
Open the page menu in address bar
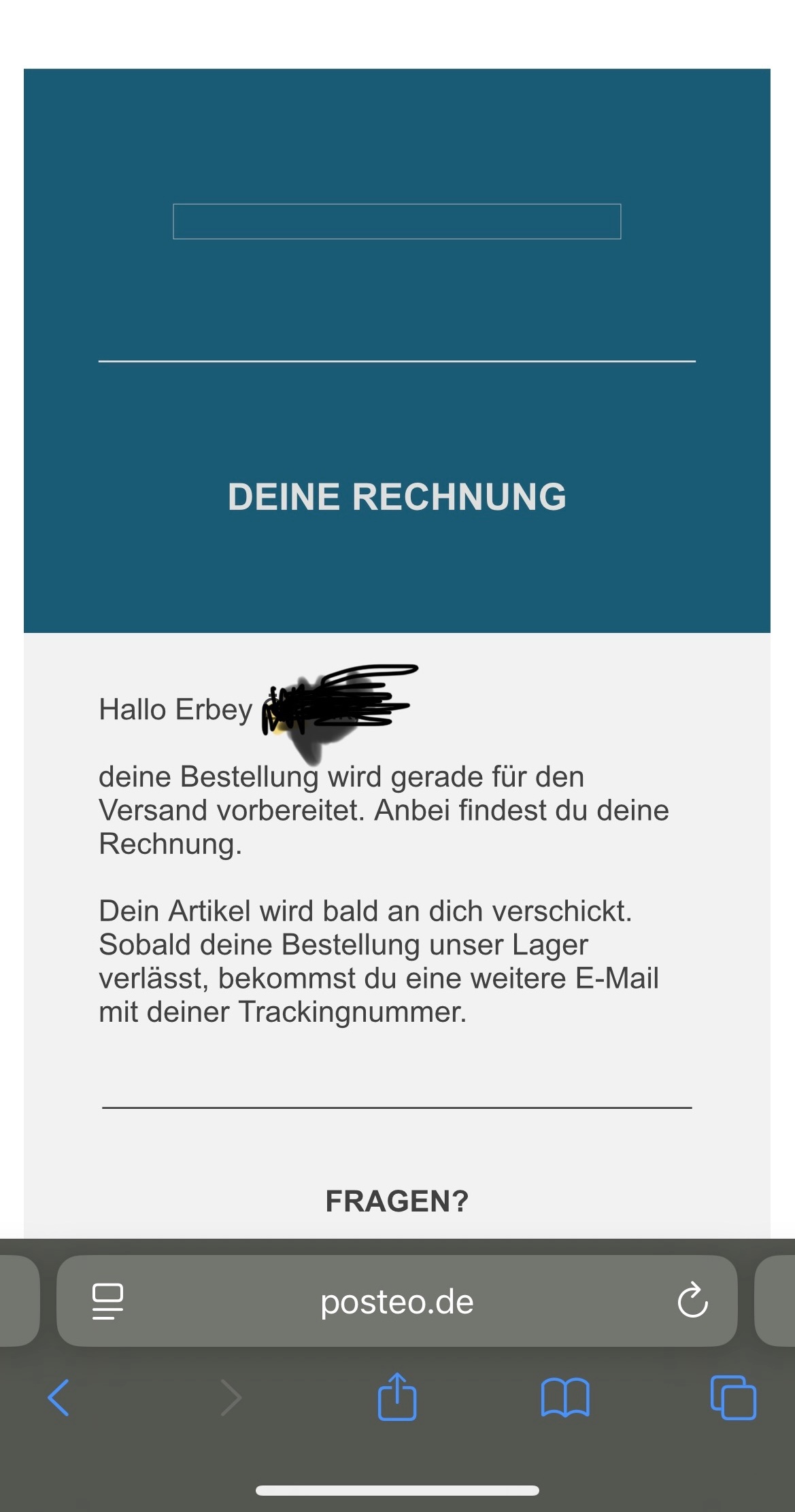tap(107, 1301)
